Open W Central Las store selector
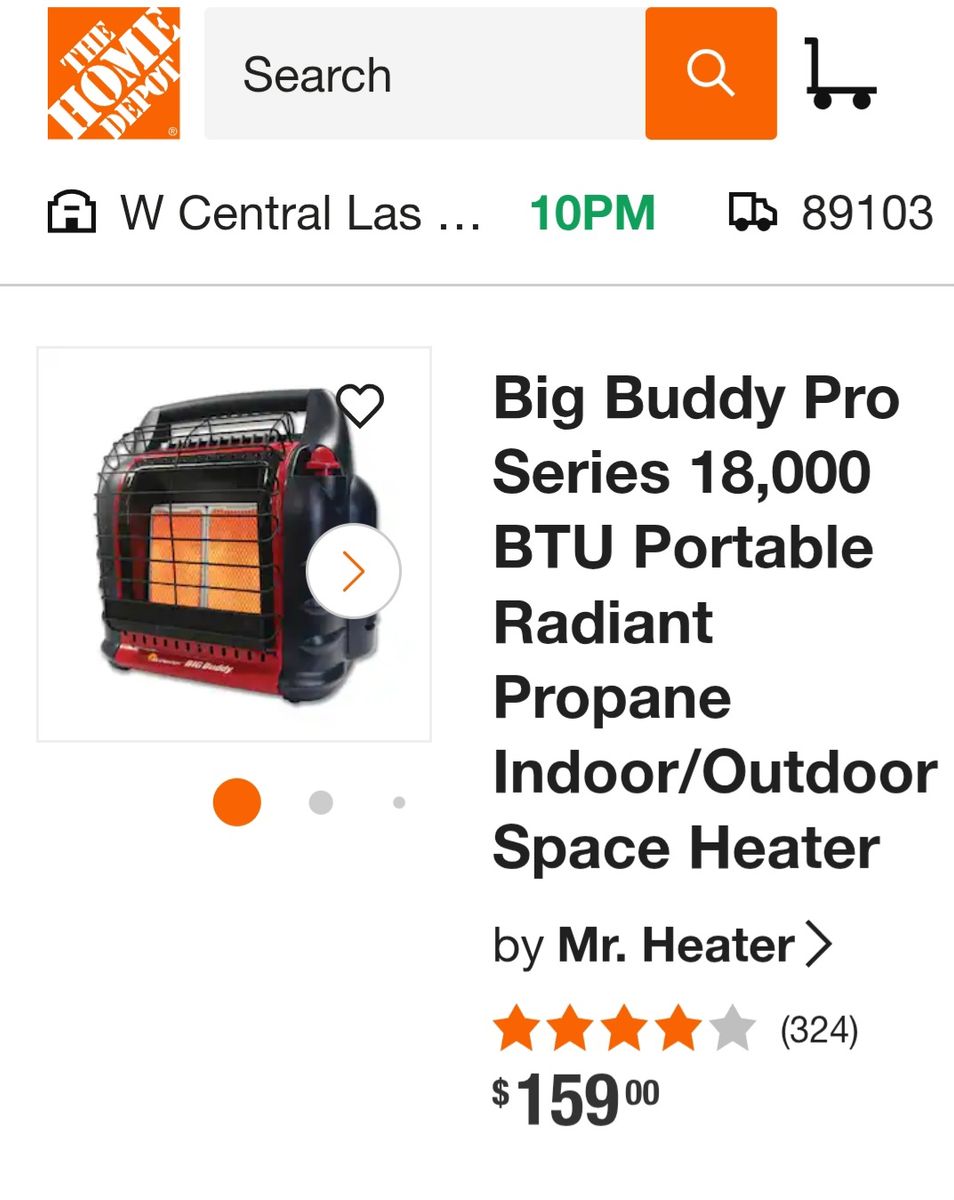Screen dimensions: 954x1200 (300, 212)
